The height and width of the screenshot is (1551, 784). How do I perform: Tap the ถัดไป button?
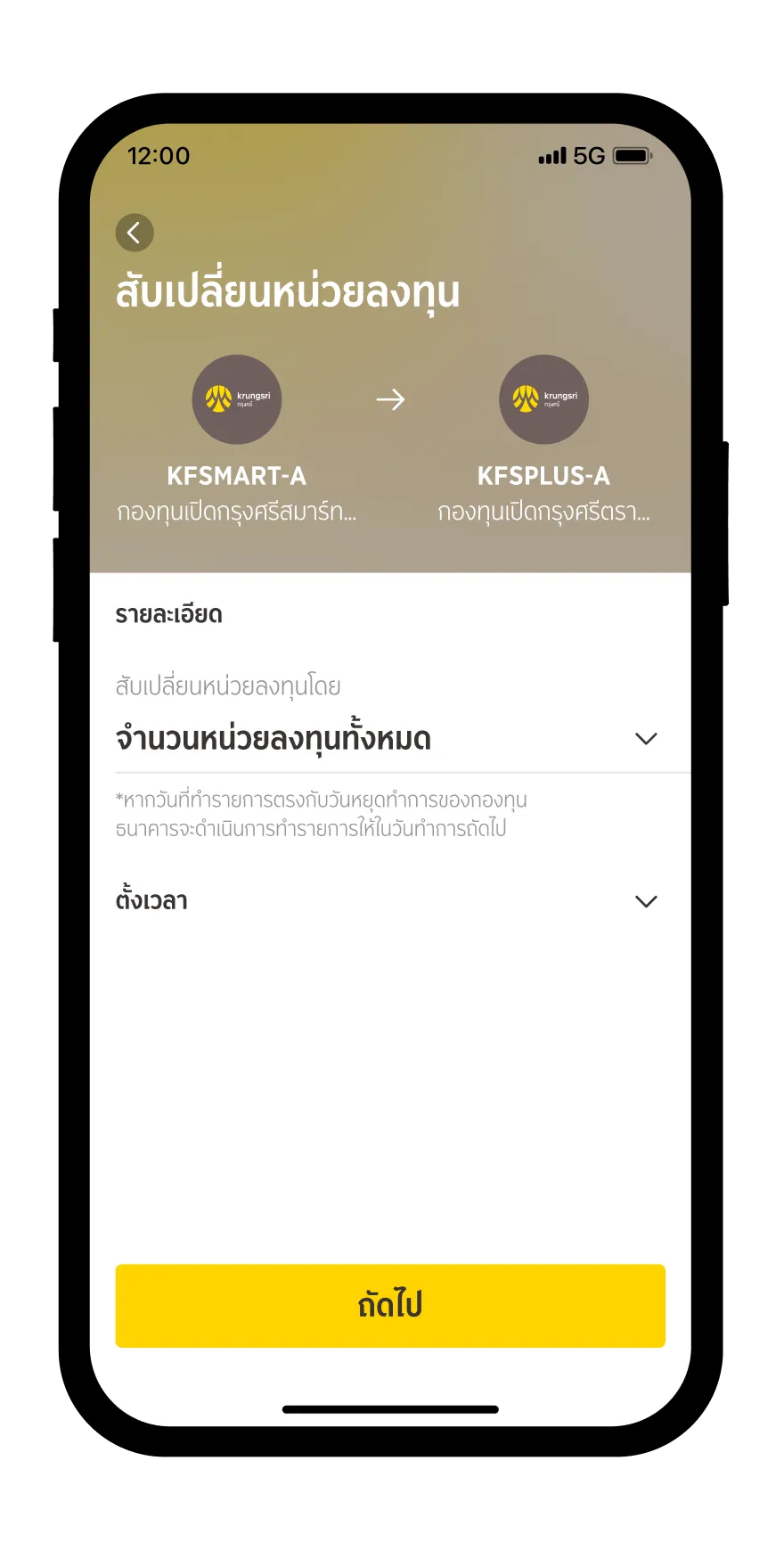(x=390, y=1306)
